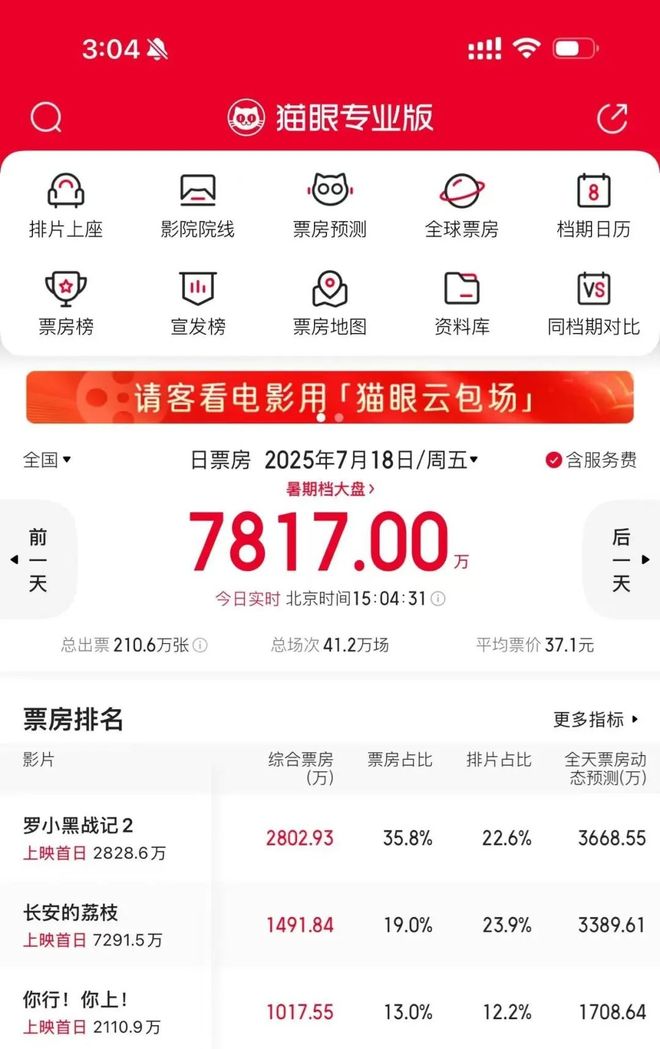Expand the 全国 region dropdown
660x1049 pixels.
click(x=47, y=460)
